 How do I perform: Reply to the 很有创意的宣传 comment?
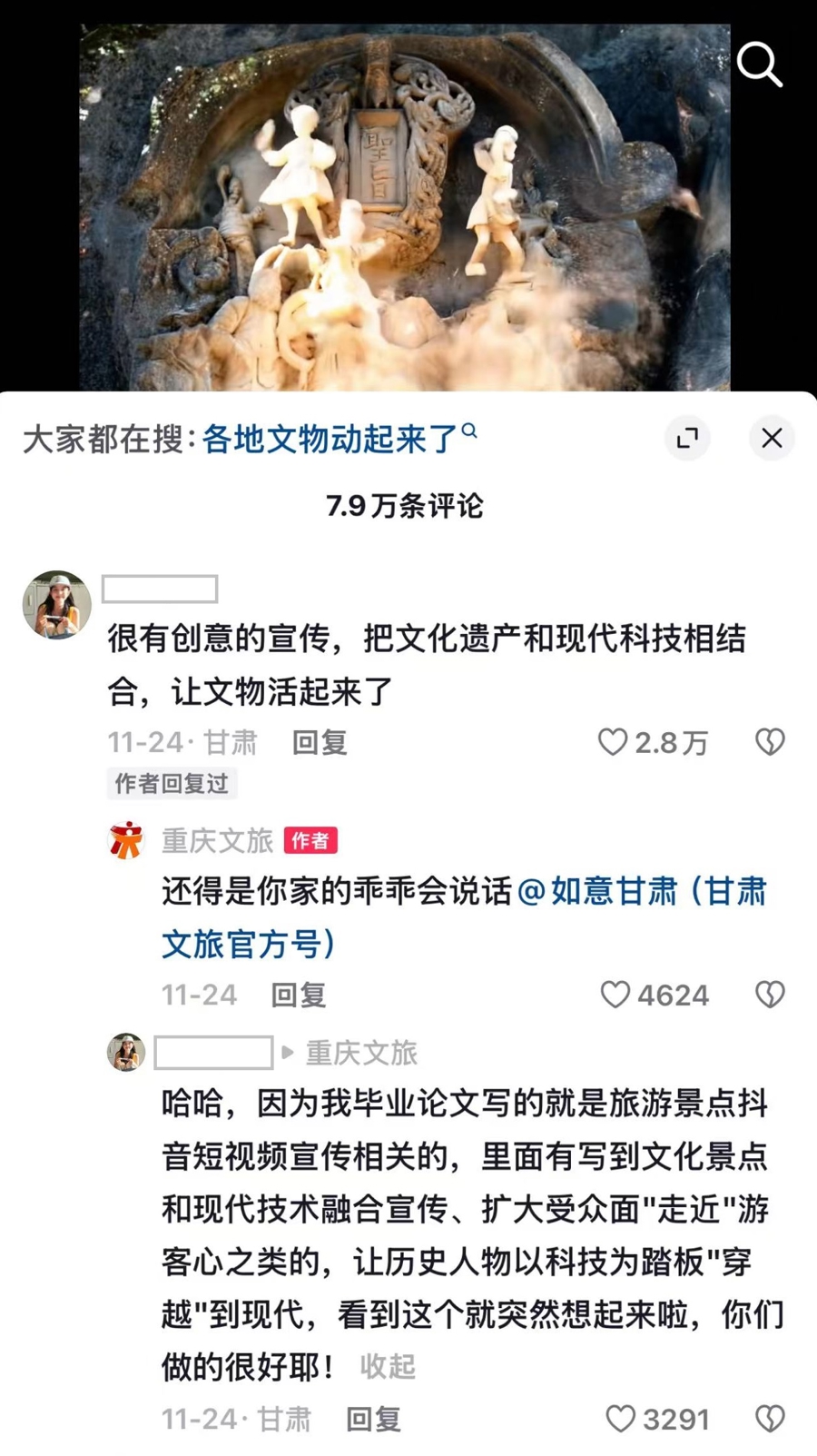[320, 743]
